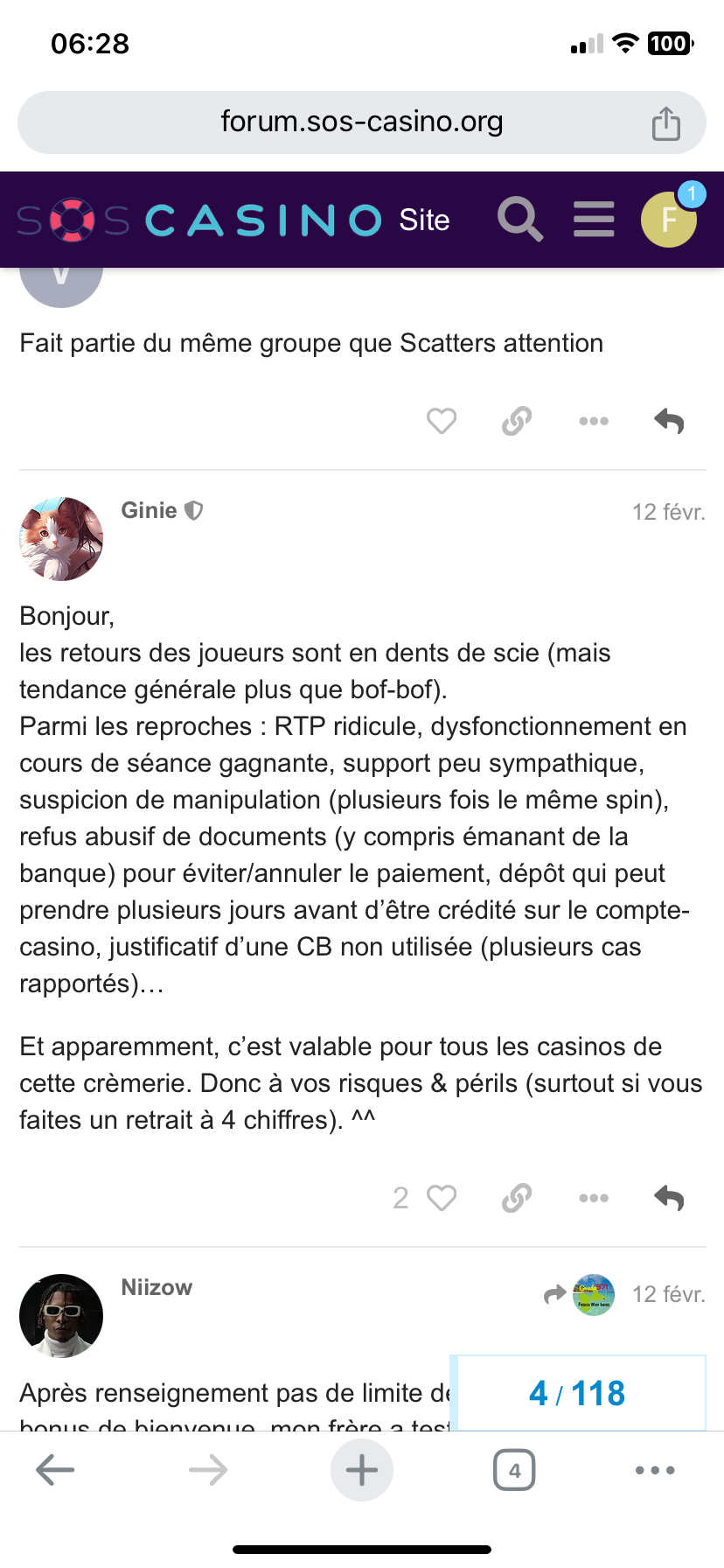724x1568 pixels.
Task: Reply to the Scatters group post
Action: 669,421
